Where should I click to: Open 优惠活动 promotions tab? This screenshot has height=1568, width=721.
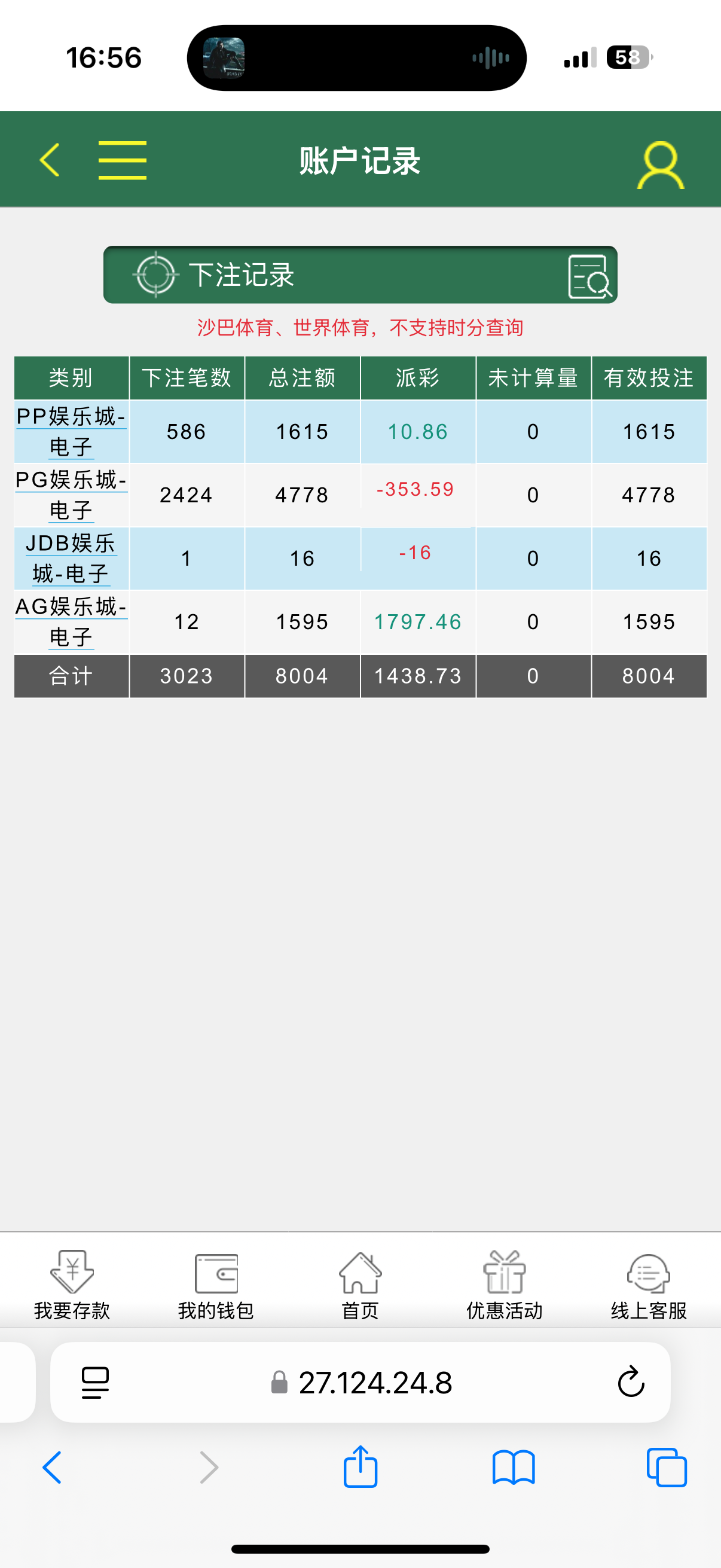505,1284
